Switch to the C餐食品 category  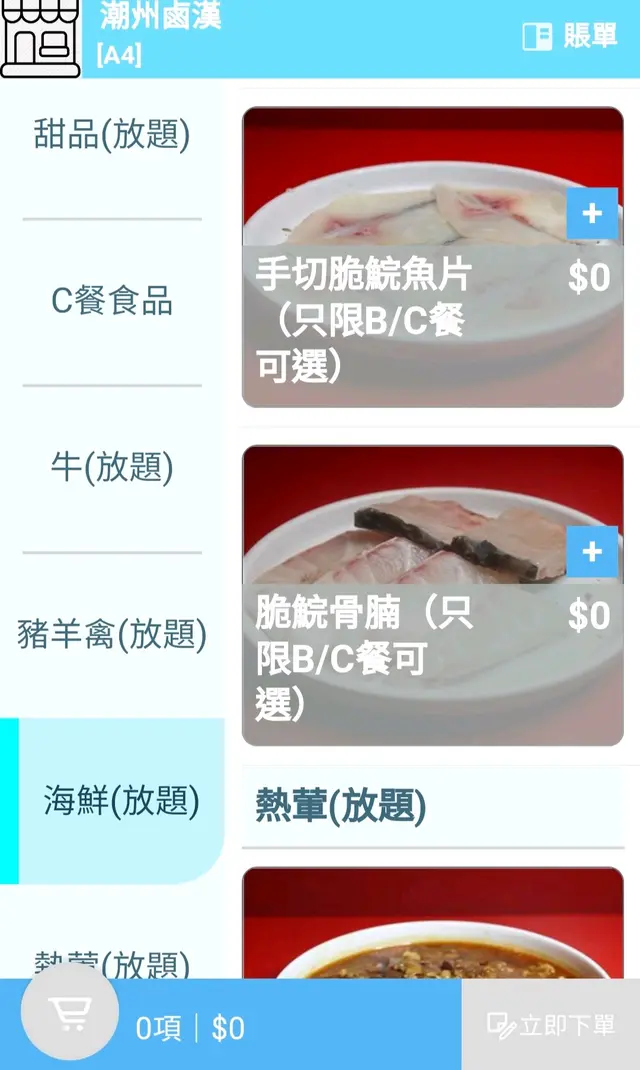112,301
